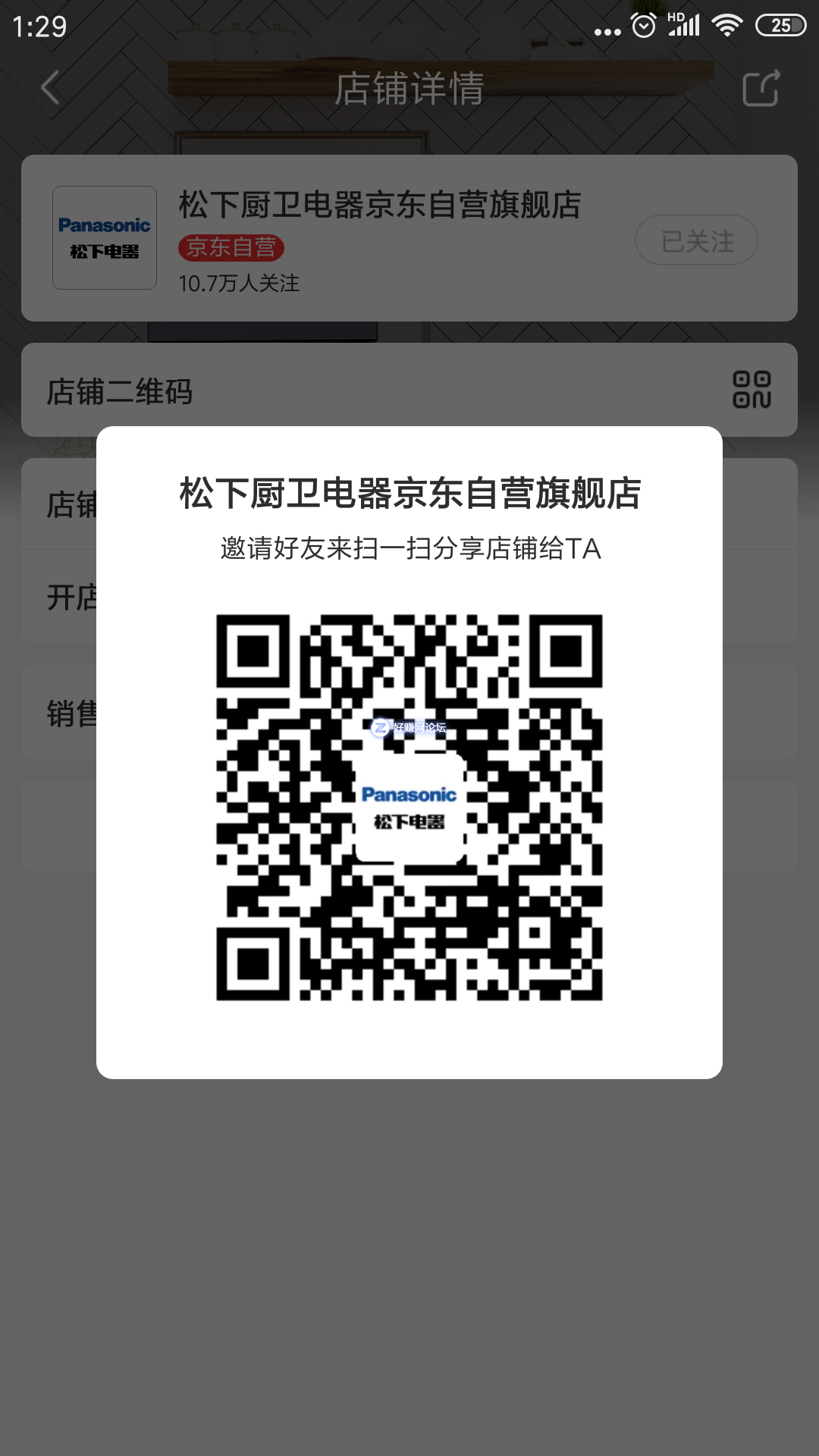Go back from the store details page
This screenshot has height=1456, width=819.
[x=50, y=88]
